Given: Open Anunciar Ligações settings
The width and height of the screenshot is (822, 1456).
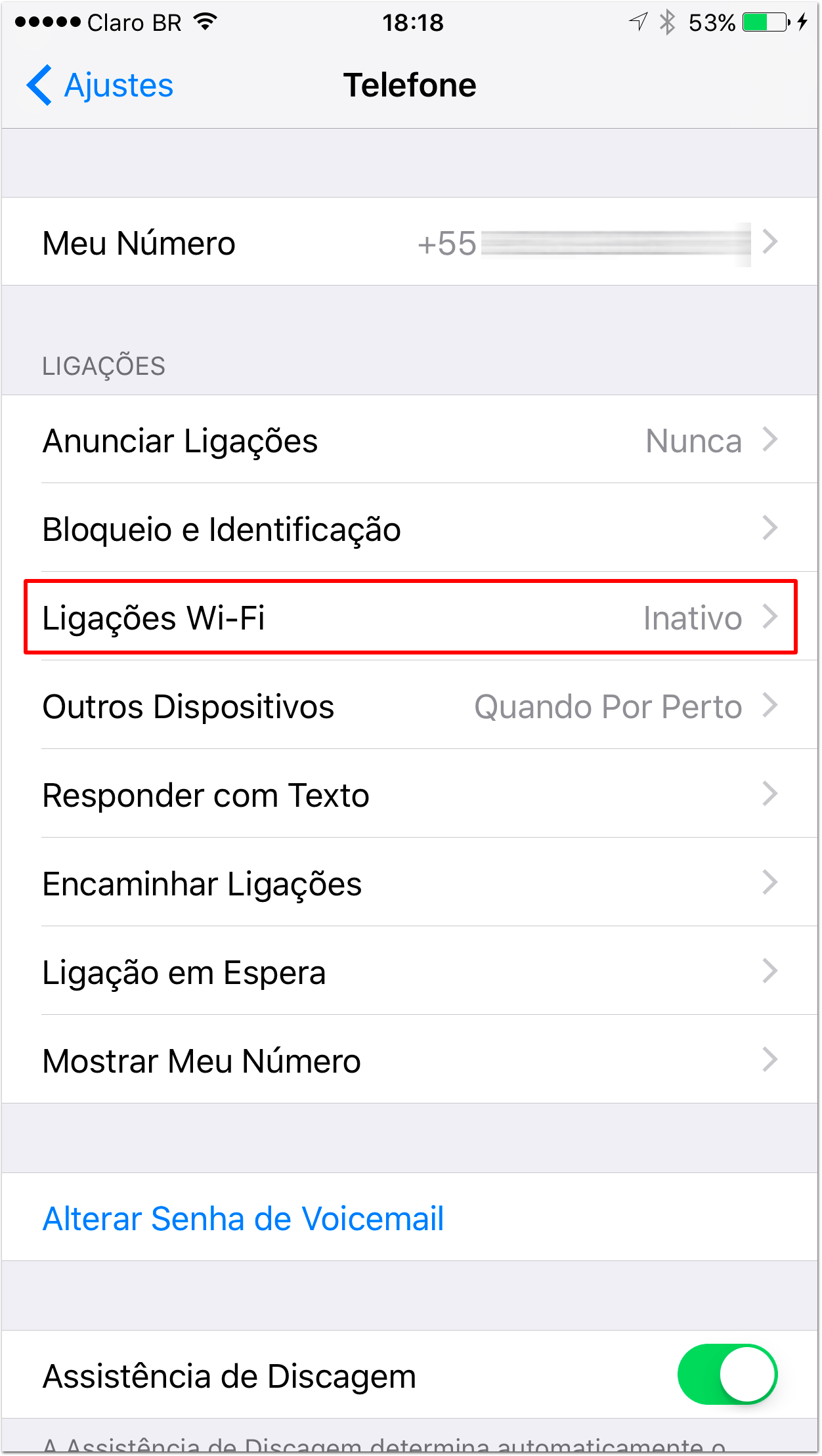Looking at the screenshot, I should [x=410, y=440].
